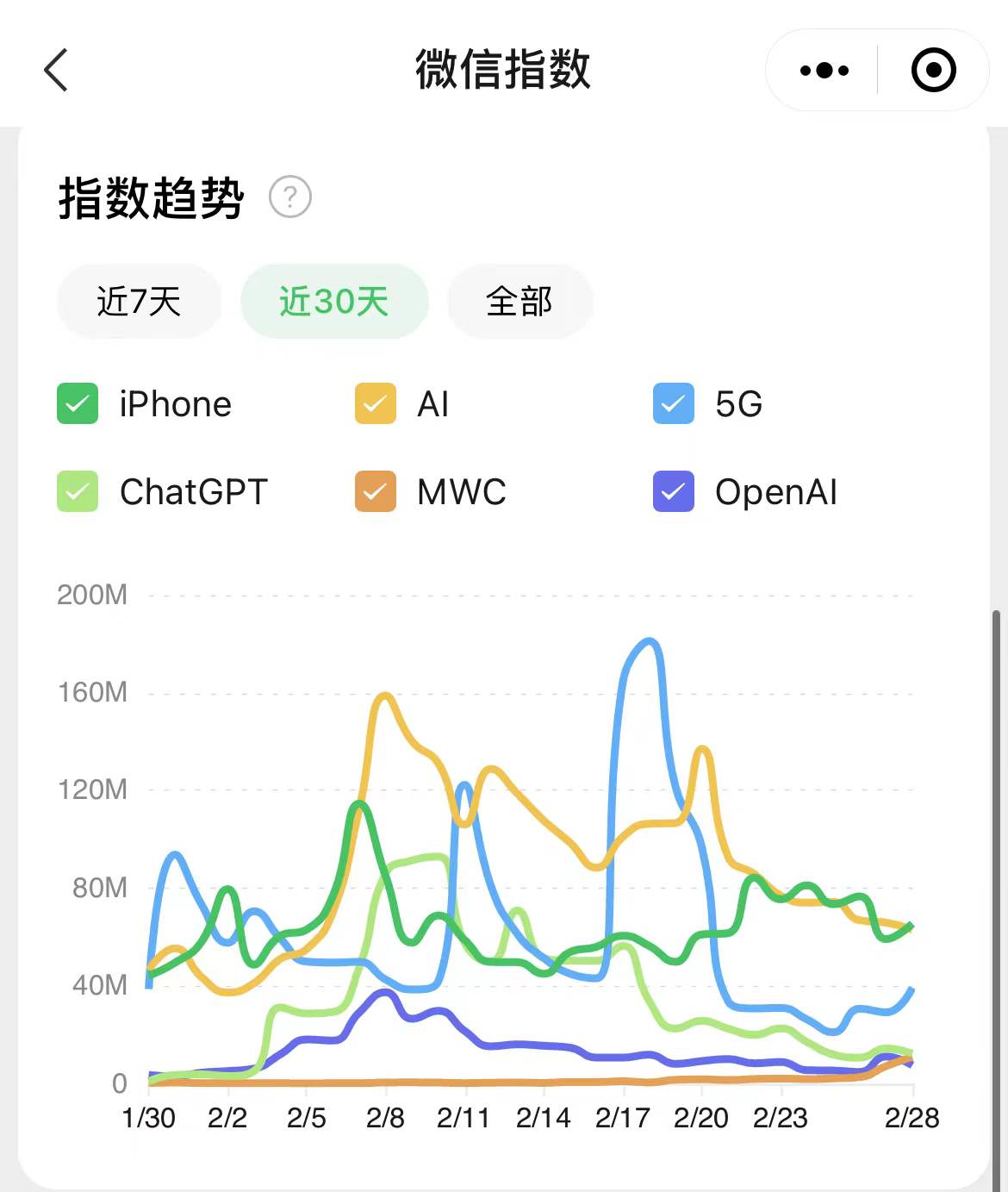Screen dimensions: 1008x1192
Task: Uncheck the iPhone keyword checkbox
Action: coord(78,404)
